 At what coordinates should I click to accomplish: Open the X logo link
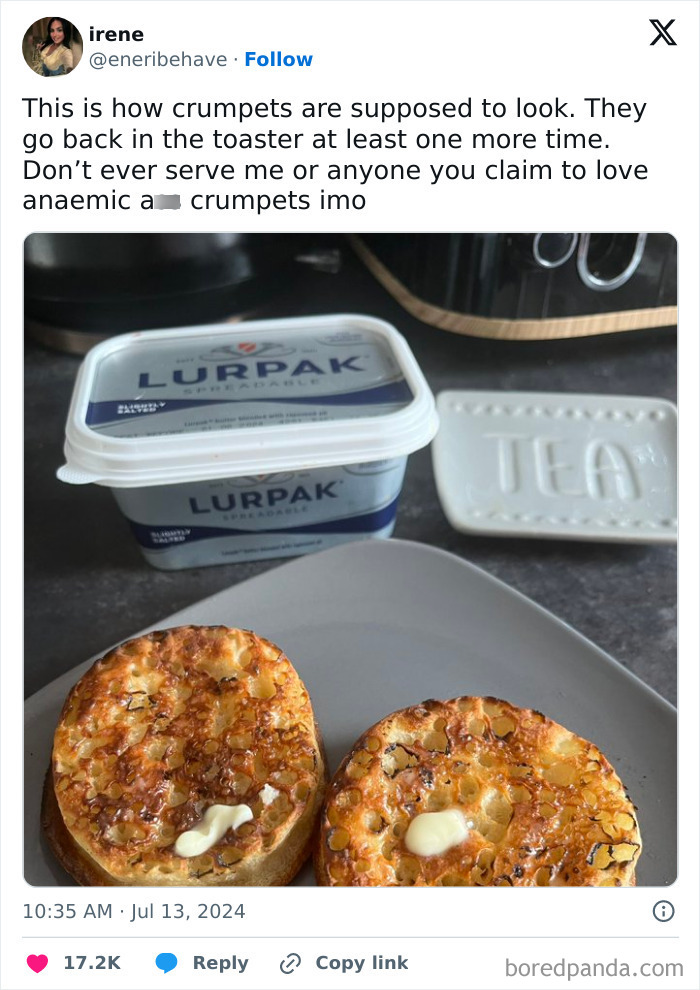pyautogui.click(x=662, y=33)
